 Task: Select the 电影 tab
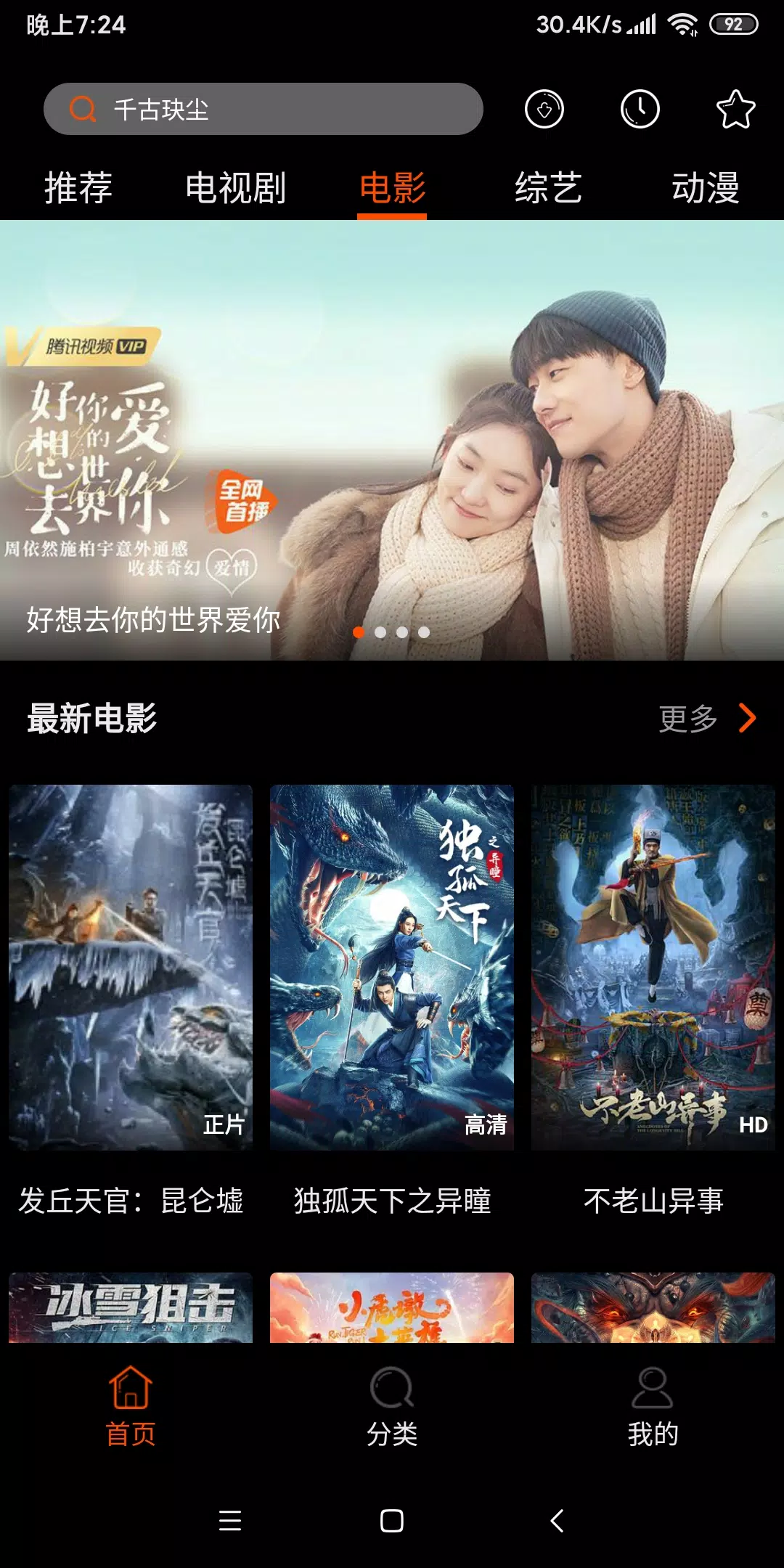point(392,188)
